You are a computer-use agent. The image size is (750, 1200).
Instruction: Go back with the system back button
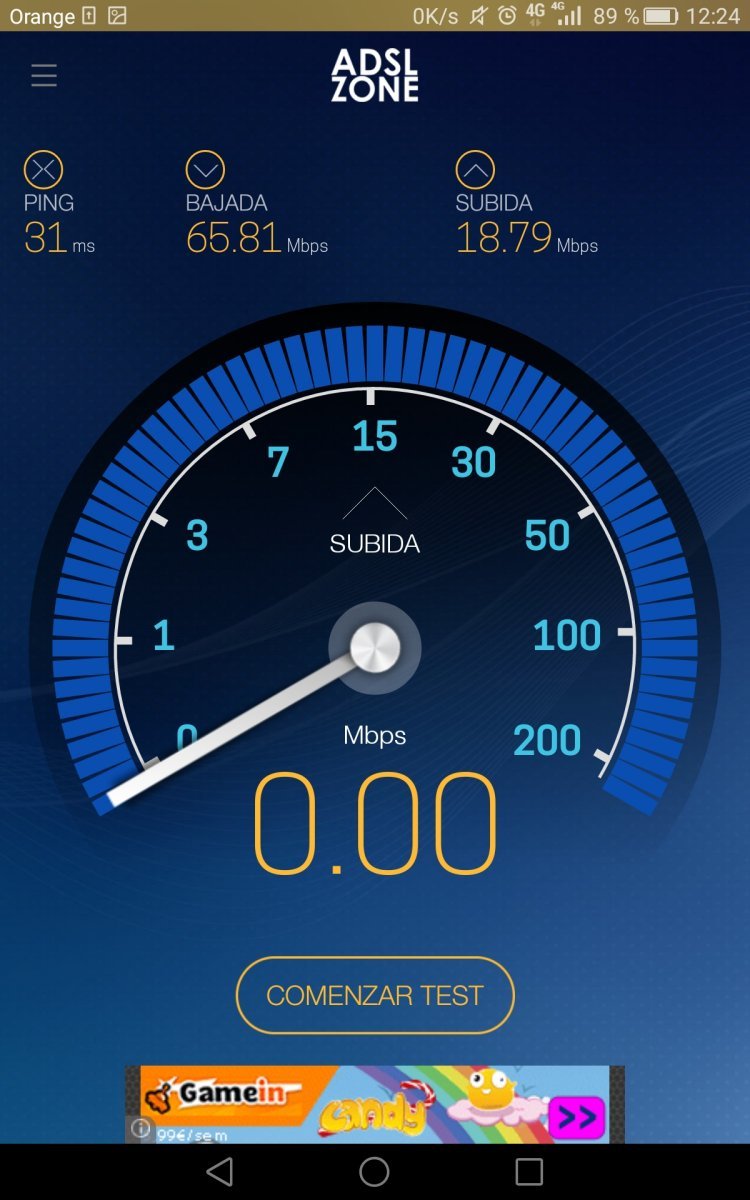click(219, 1171)
